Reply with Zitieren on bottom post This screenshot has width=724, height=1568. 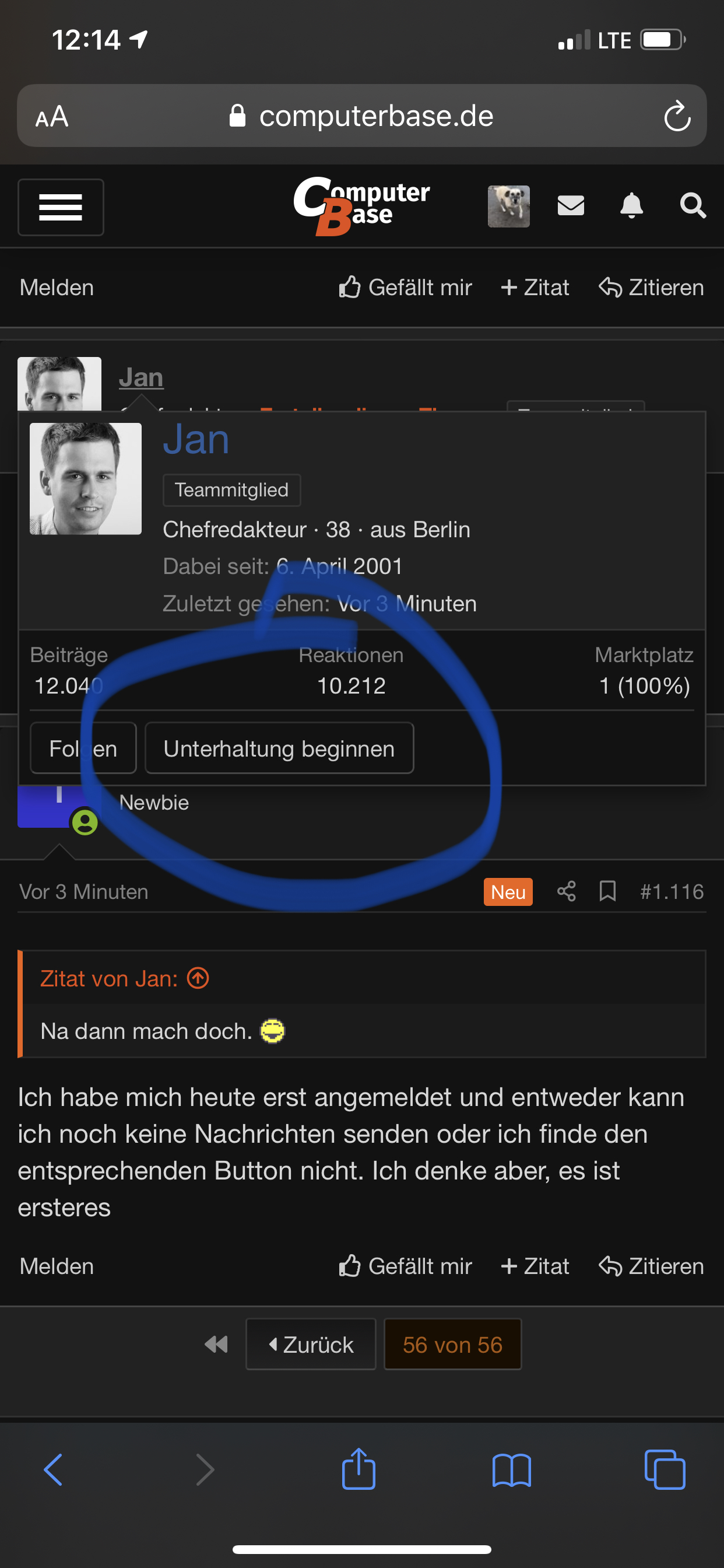(651, 1266)
